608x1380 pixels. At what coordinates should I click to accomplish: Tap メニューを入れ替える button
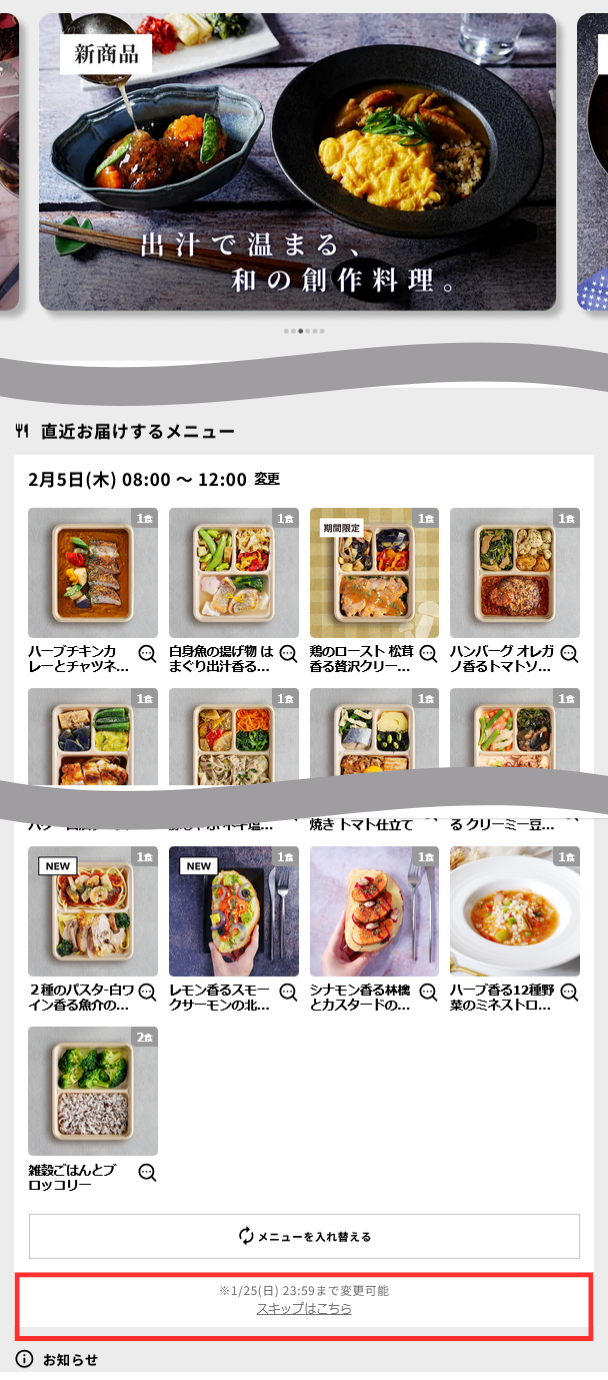(x=304, y=1236)
